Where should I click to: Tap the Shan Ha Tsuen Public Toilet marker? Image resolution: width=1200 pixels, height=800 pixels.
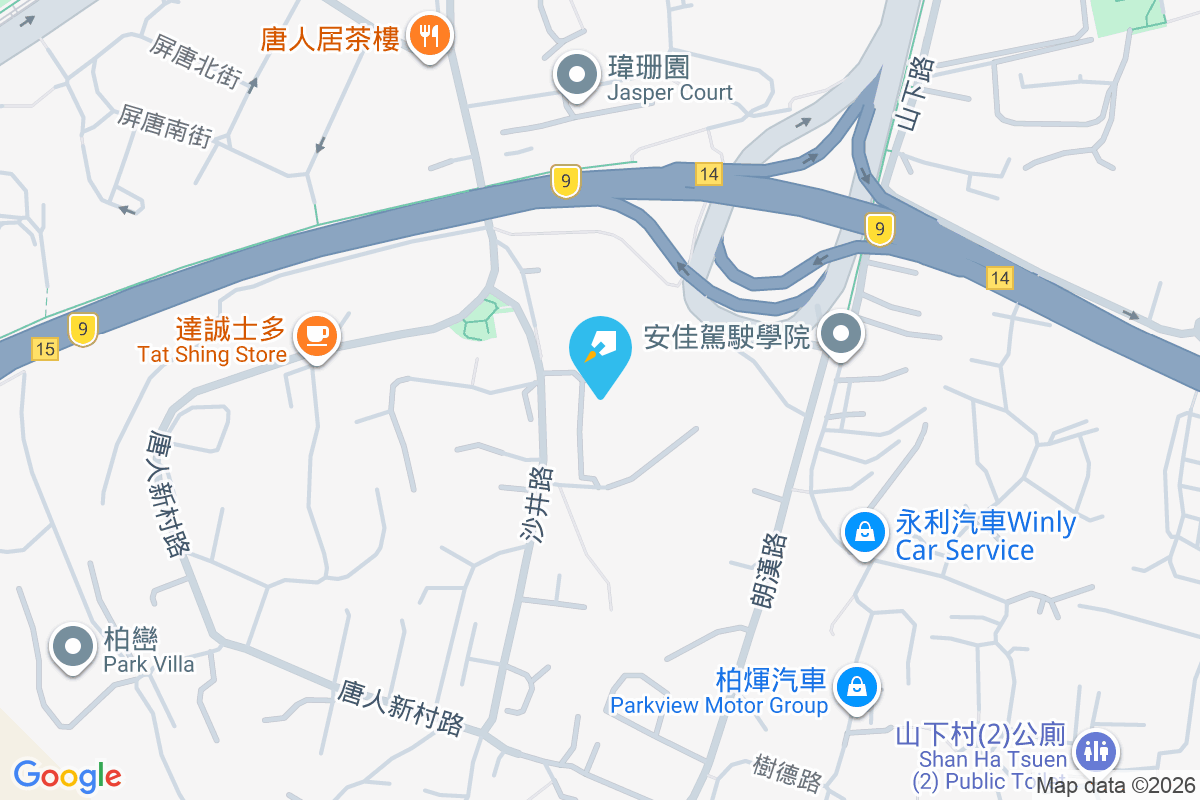(1097, 750)
